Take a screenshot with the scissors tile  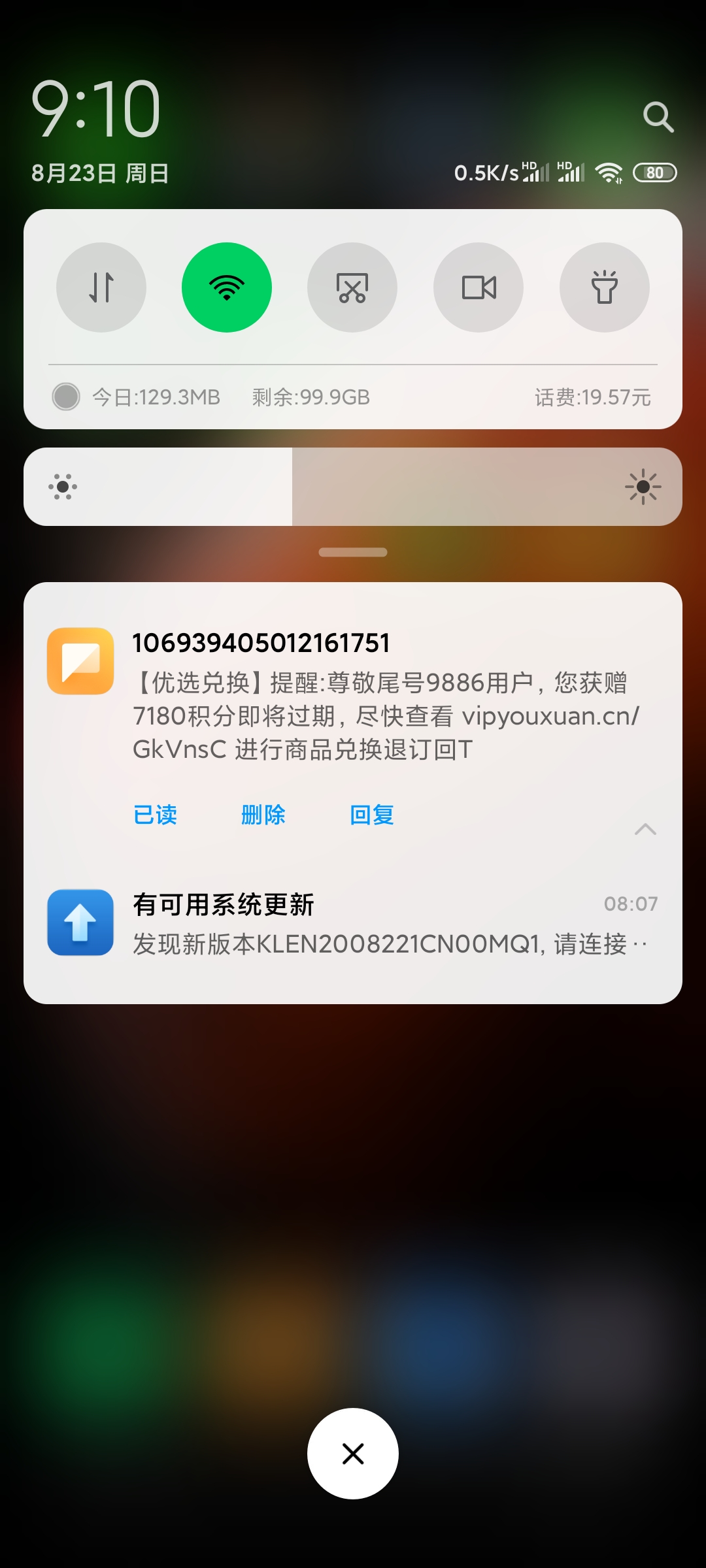pos(352,287)
